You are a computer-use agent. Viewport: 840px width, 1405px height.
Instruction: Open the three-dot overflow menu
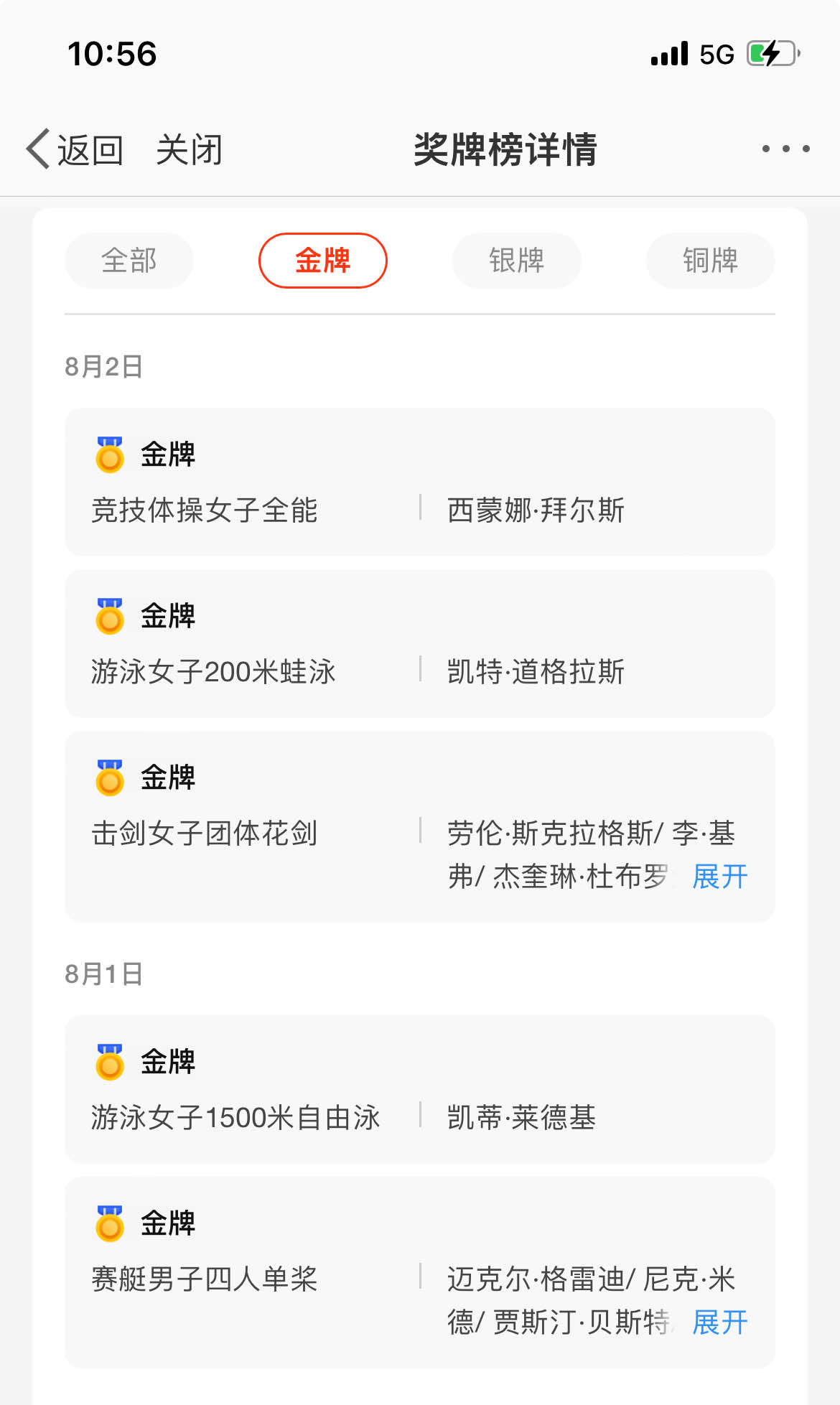coord(786,149)
